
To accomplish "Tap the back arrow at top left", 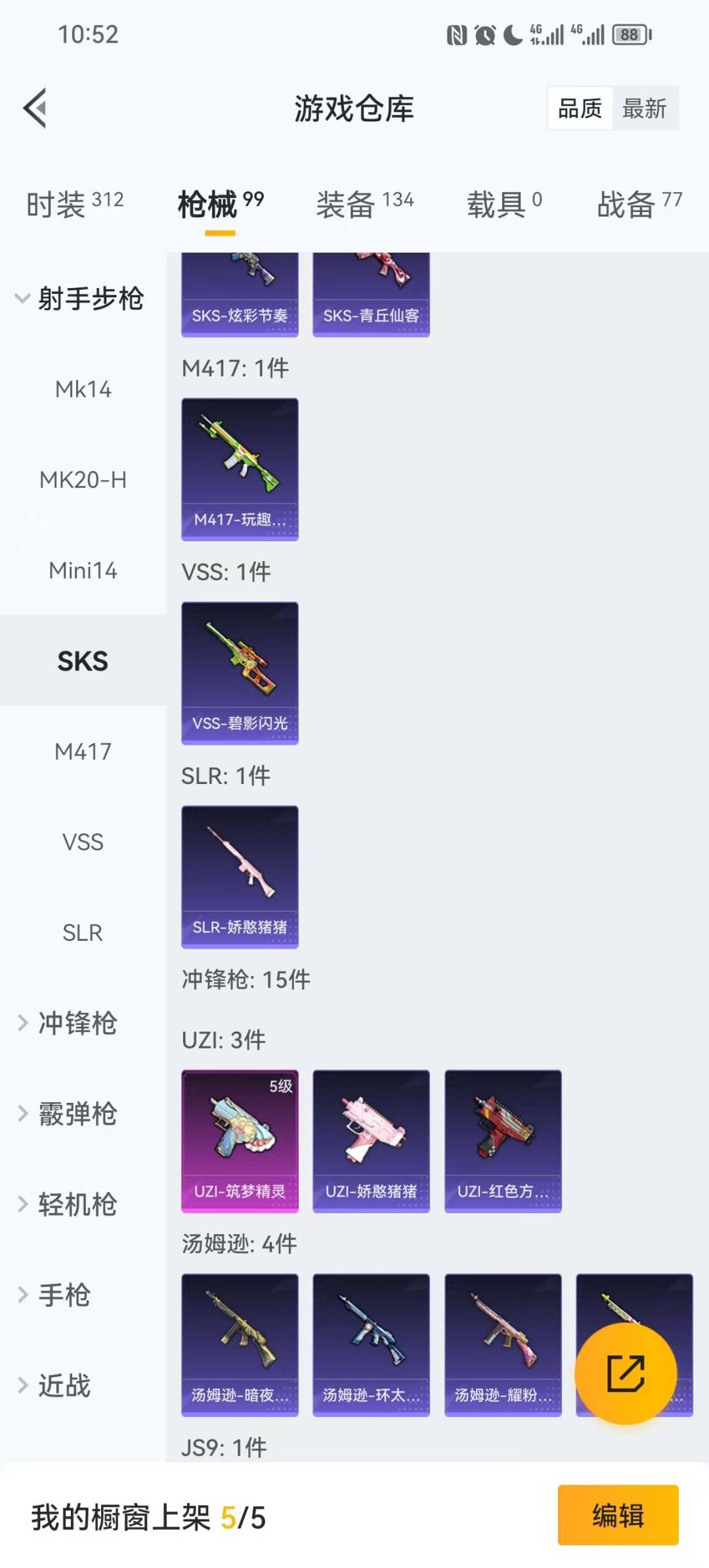I will pos(36,108).
